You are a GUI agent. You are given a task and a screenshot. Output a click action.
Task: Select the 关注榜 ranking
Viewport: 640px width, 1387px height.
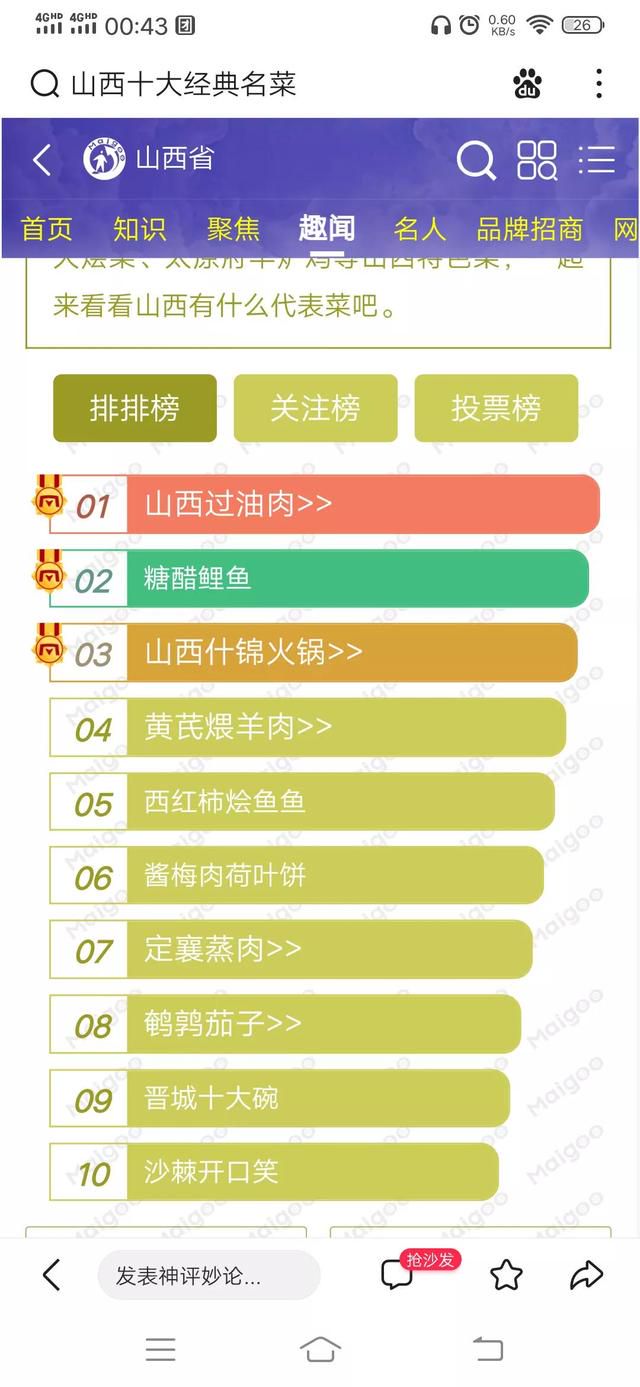tap(315, 408)
